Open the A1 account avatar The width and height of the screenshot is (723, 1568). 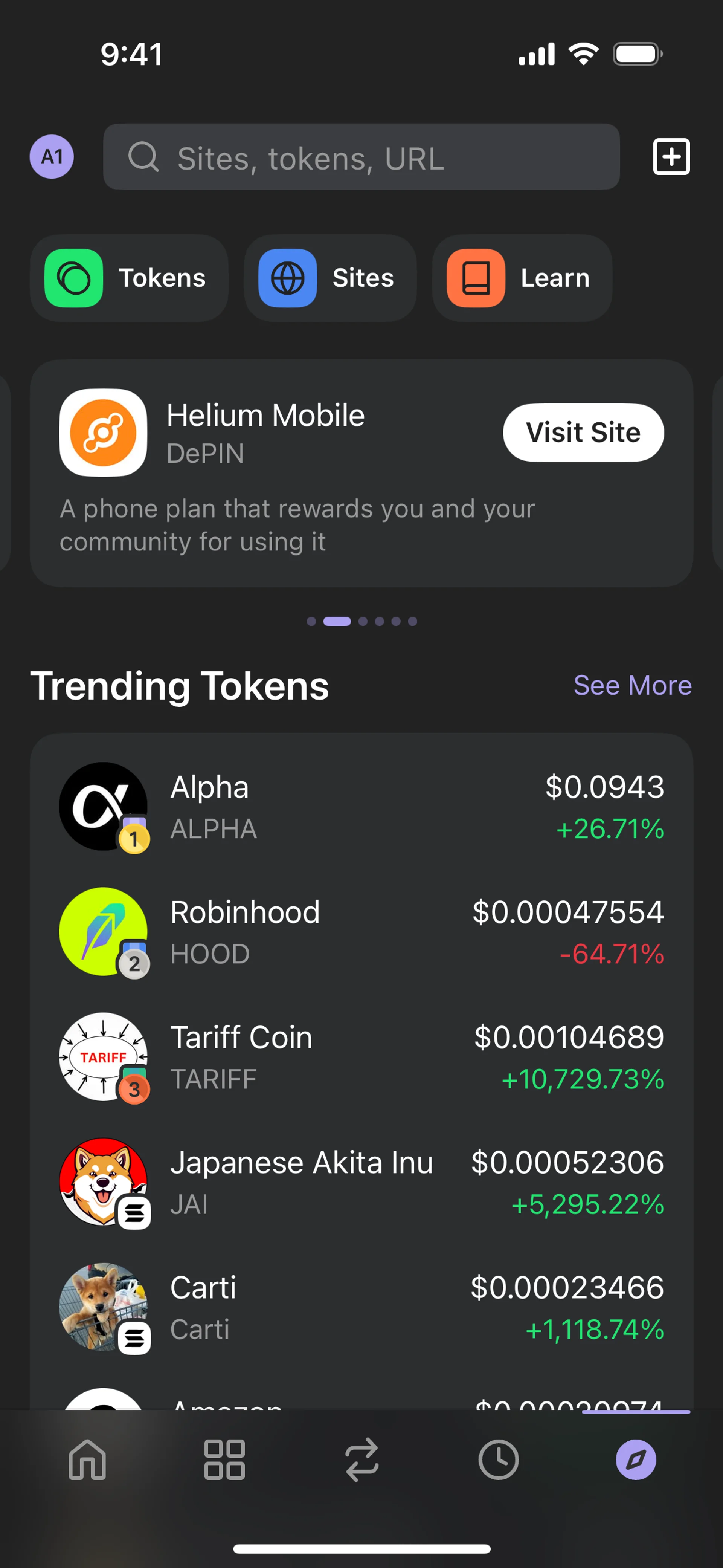52,156
